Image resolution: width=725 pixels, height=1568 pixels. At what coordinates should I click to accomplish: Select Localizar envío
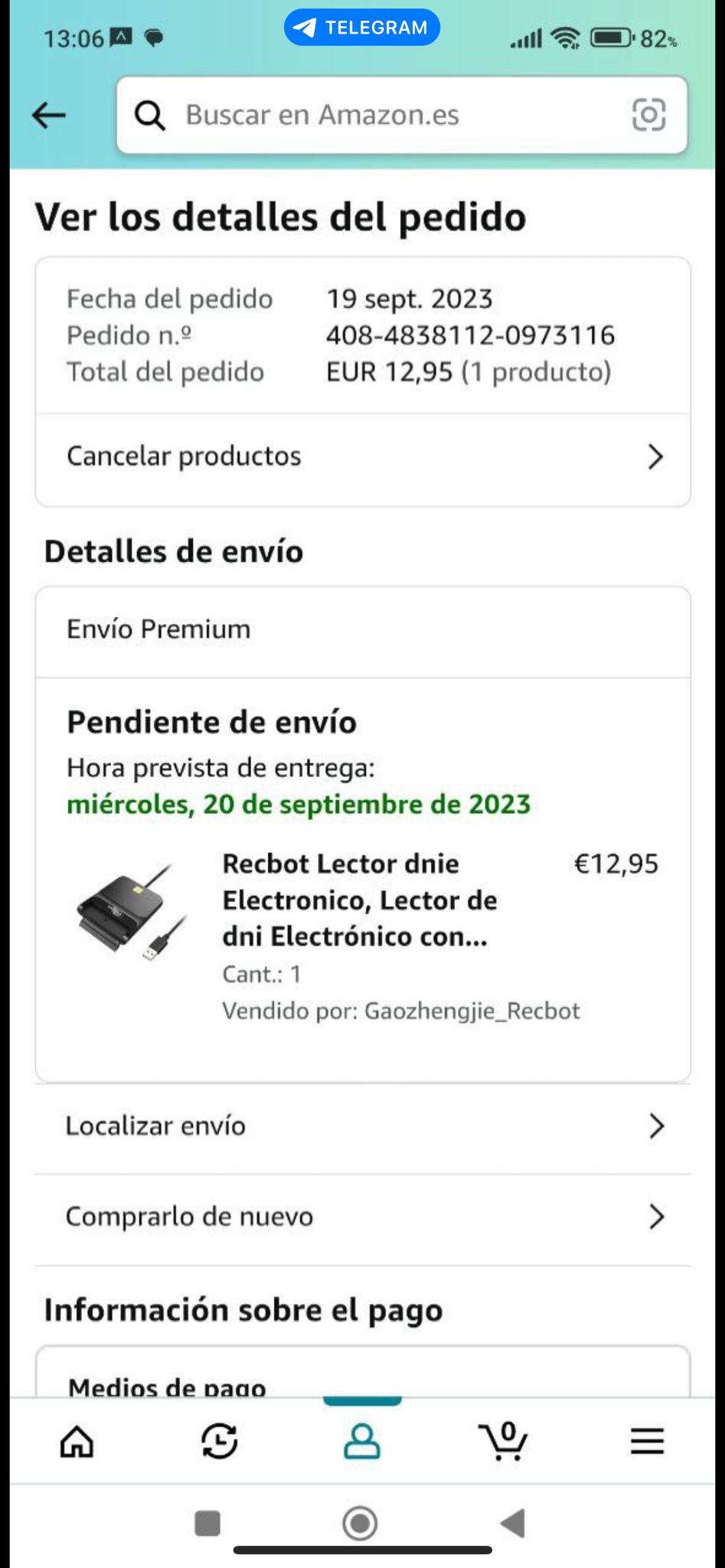point(363,1126)
